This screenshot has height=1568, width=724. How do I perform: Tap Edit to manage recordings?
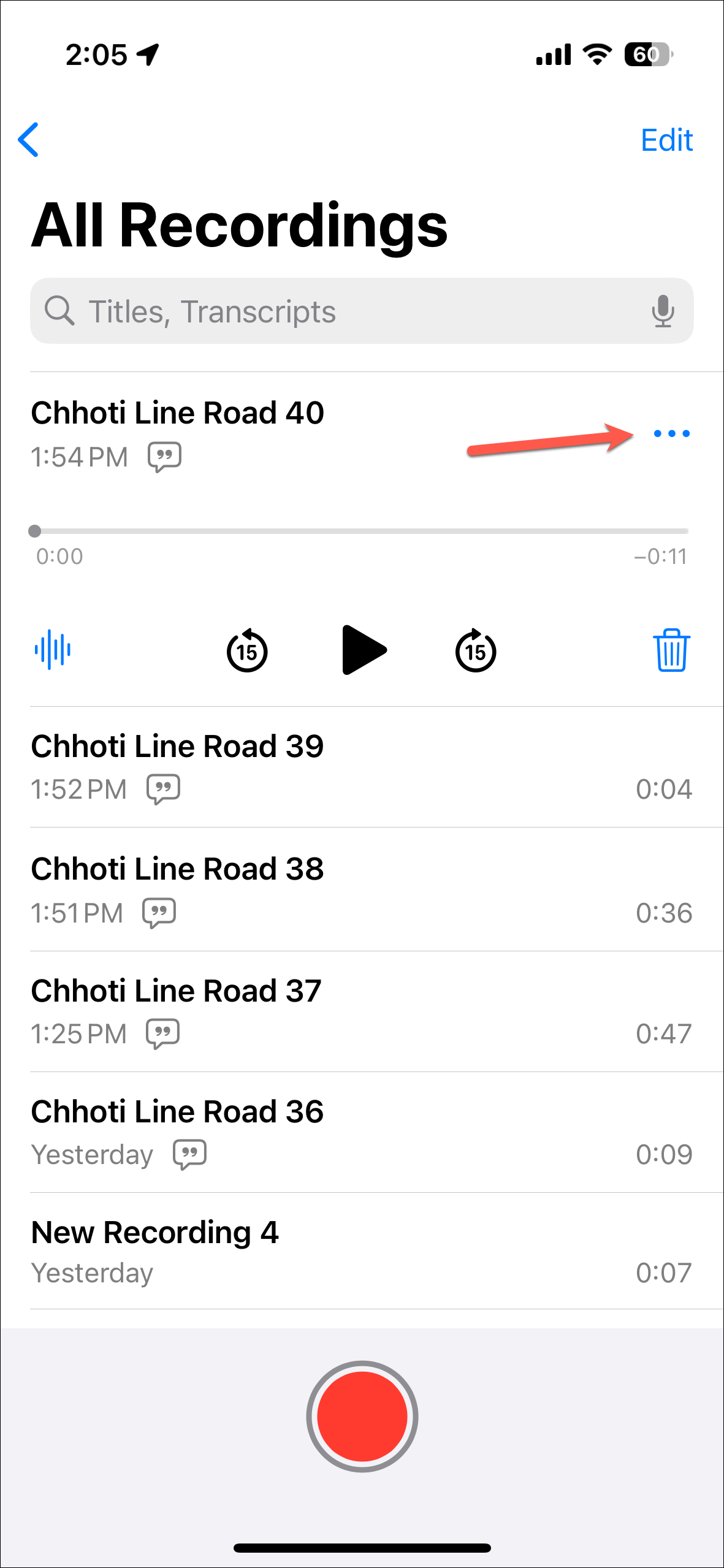pos(666,140)
